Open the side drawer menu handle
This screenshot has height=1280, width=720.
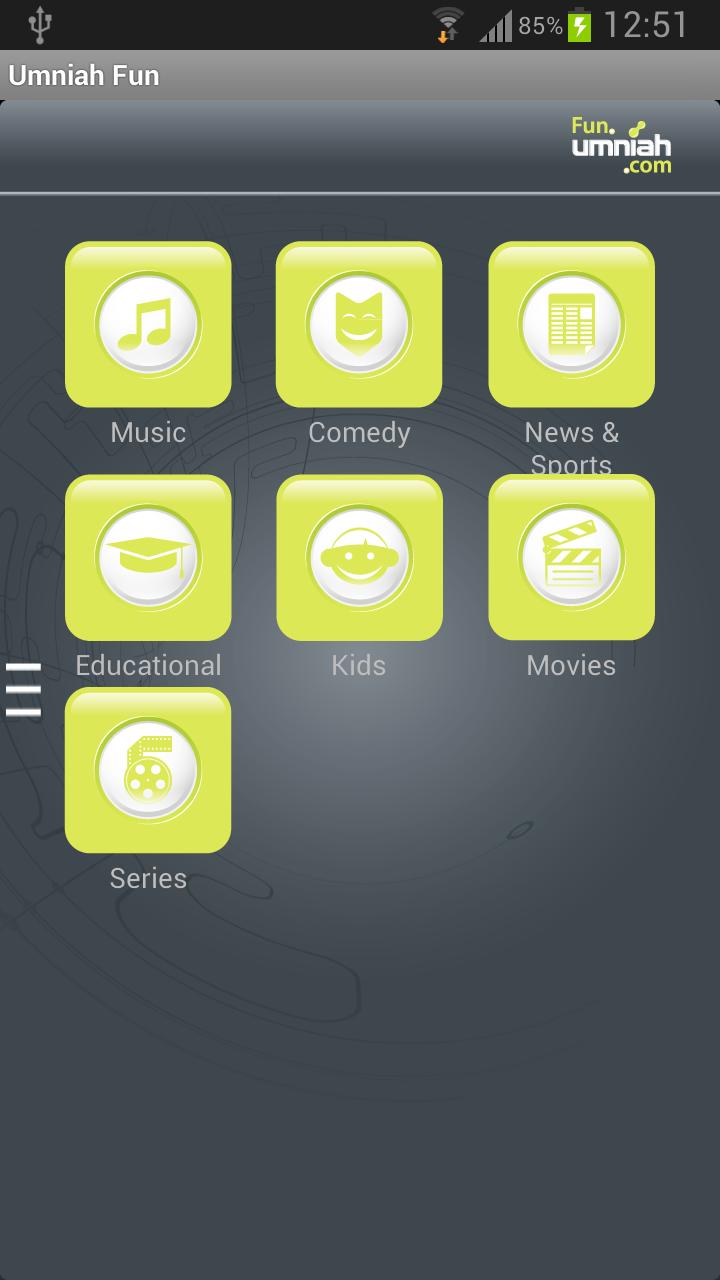coord(23,689)
